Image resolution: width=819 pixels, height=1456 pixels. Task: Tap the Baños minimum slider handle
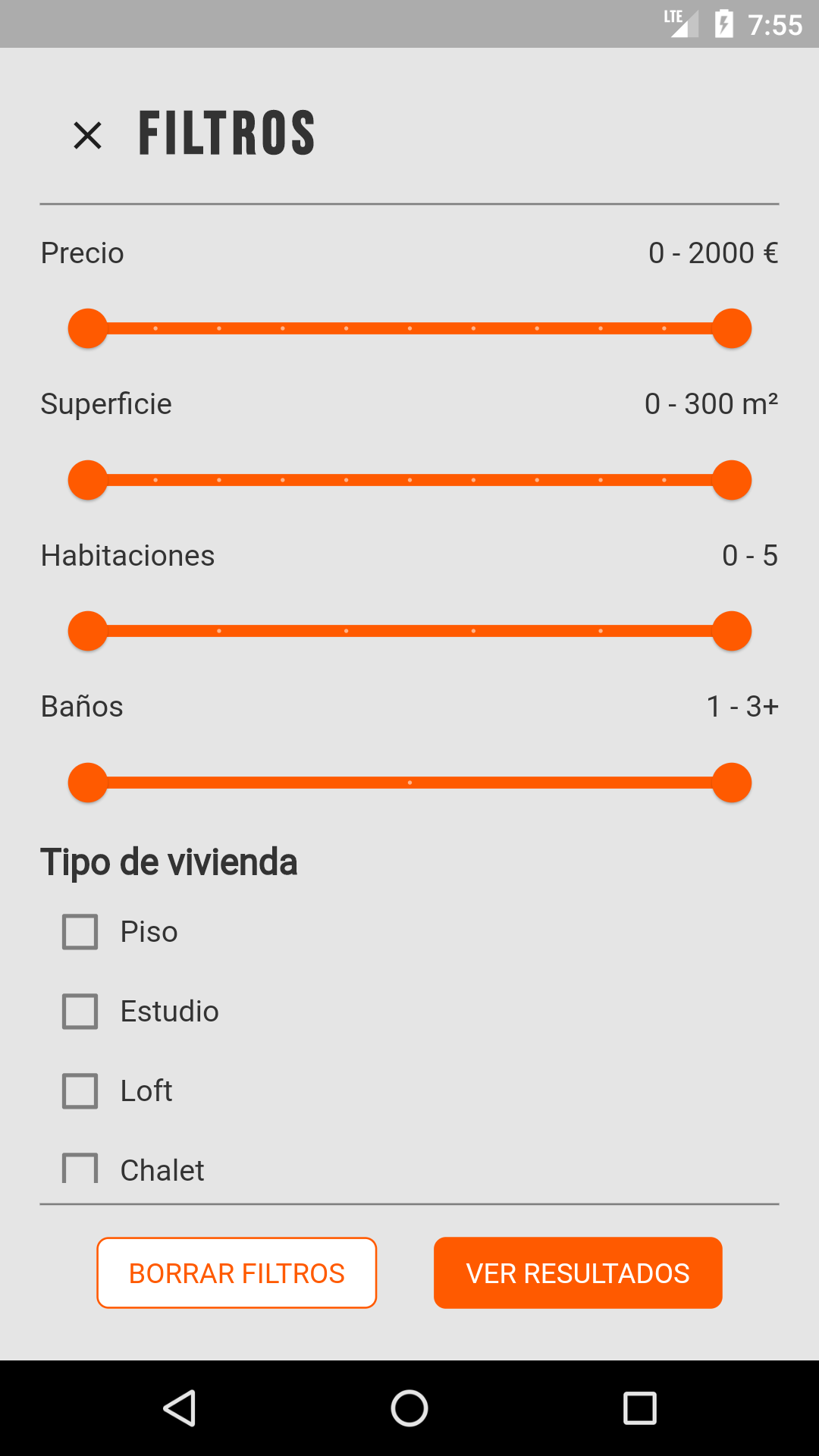pyautogui.click(x=88, y=783)
